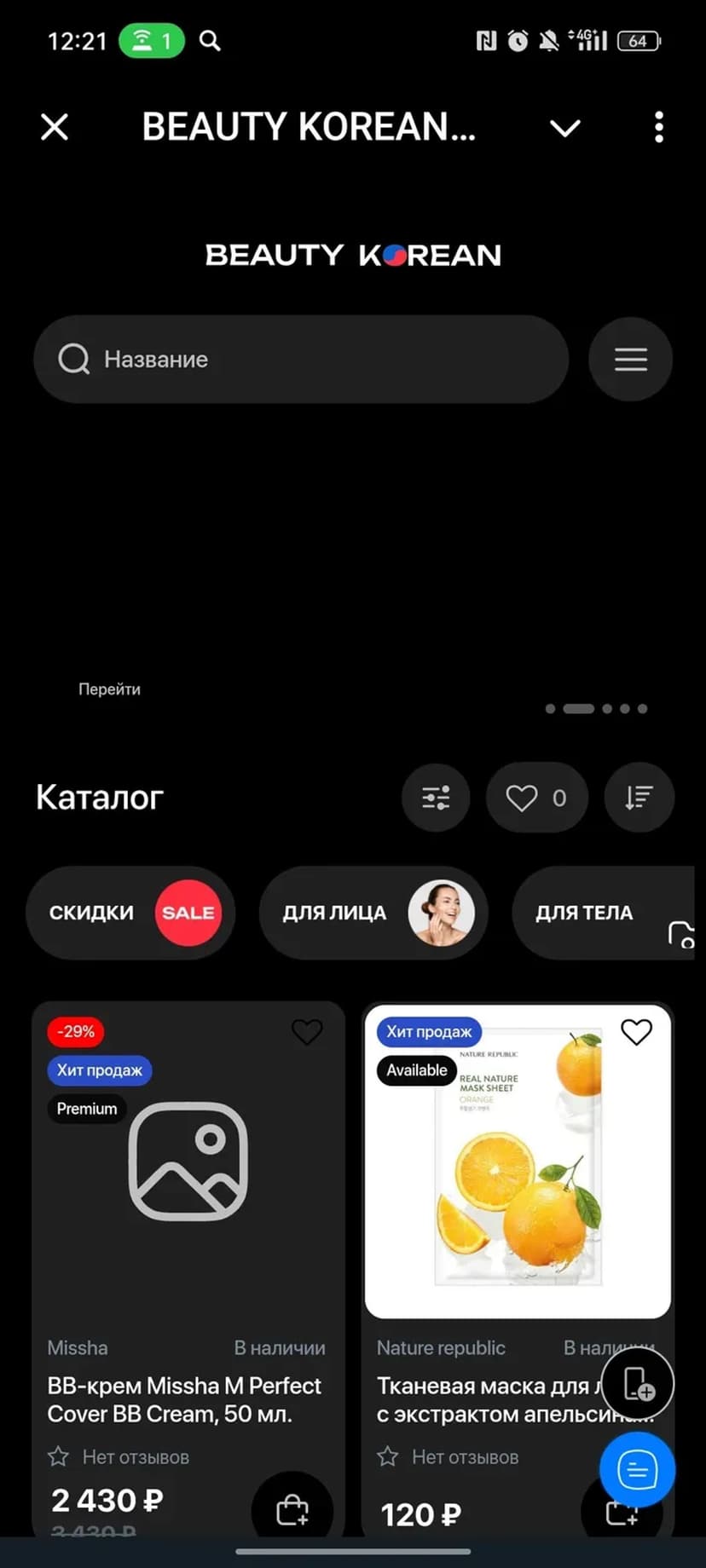Open catalog sorting options

click(x=639, y=798)
